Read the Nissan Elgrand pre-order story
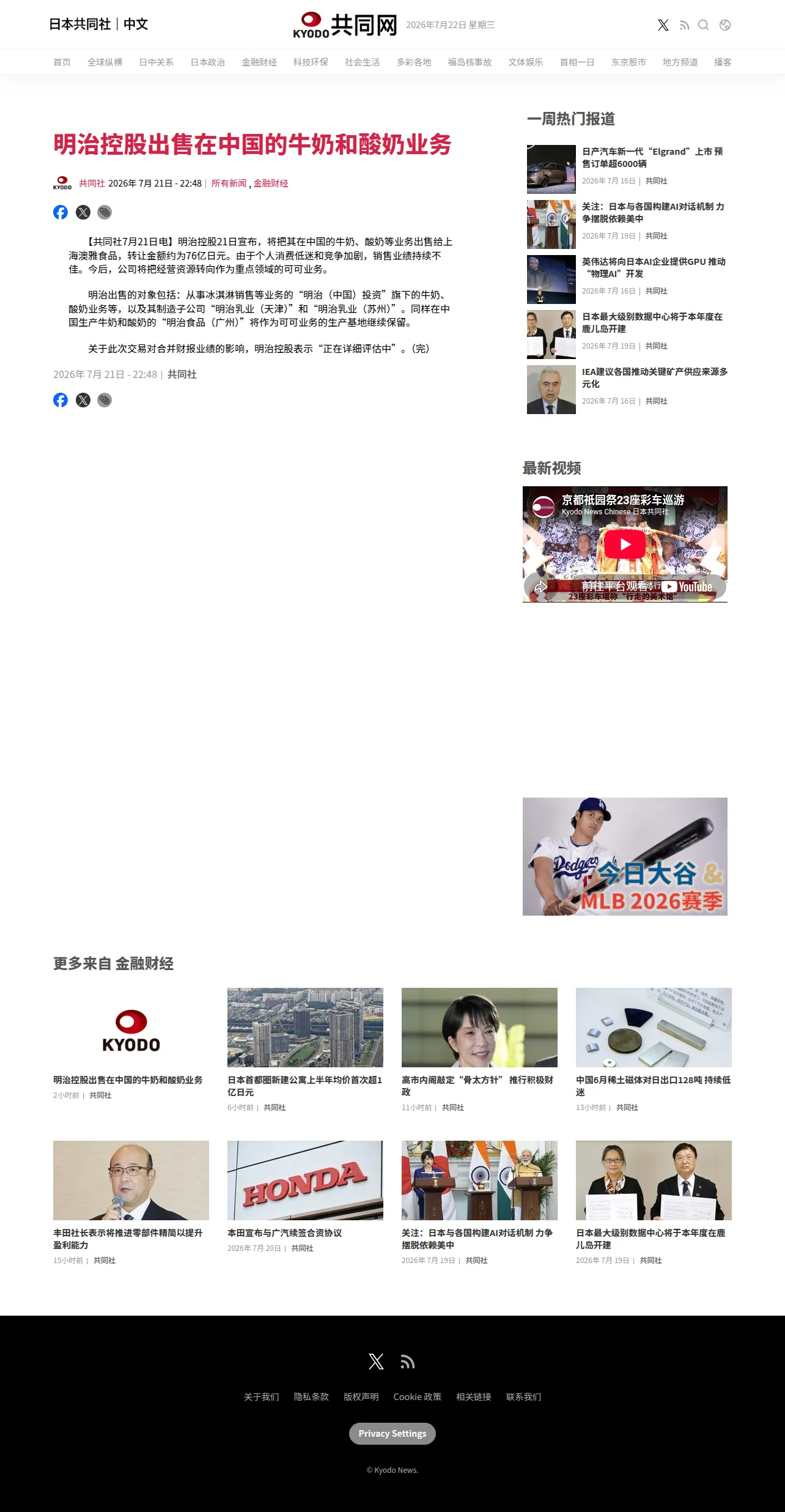This screenshot has height=1512, width=785. [652, 157]
